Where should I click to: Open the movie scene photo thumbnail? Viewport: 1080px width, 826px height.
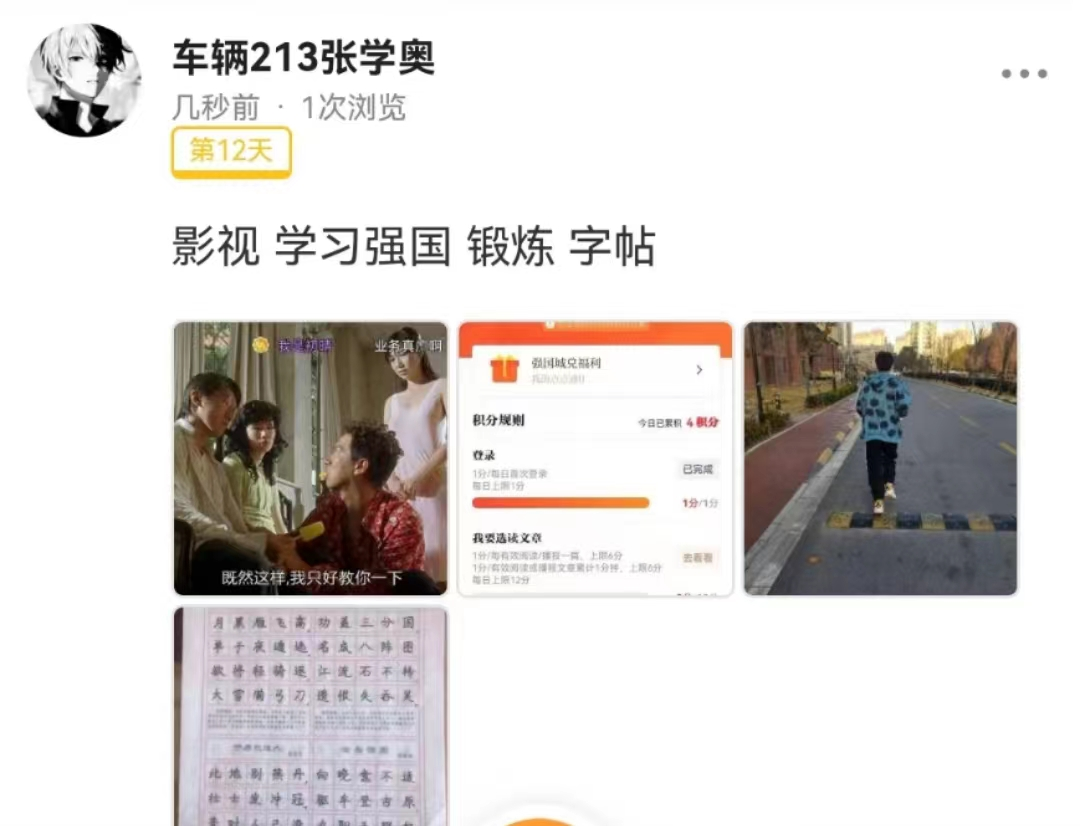[310, 458]
